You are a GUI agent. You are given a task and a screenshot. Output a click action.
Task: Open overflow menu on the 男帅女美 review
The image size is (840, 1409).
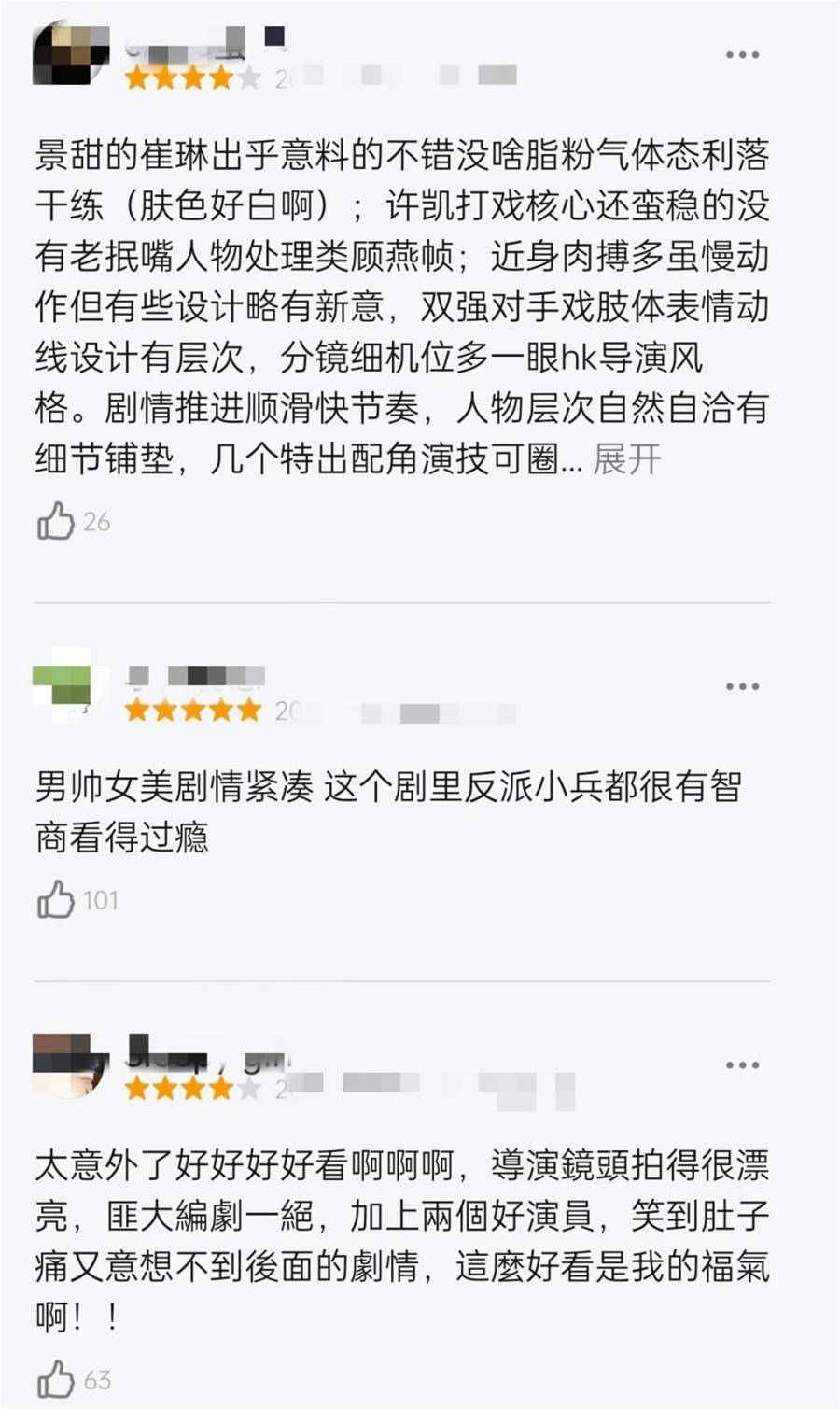[x=742, y=686]
